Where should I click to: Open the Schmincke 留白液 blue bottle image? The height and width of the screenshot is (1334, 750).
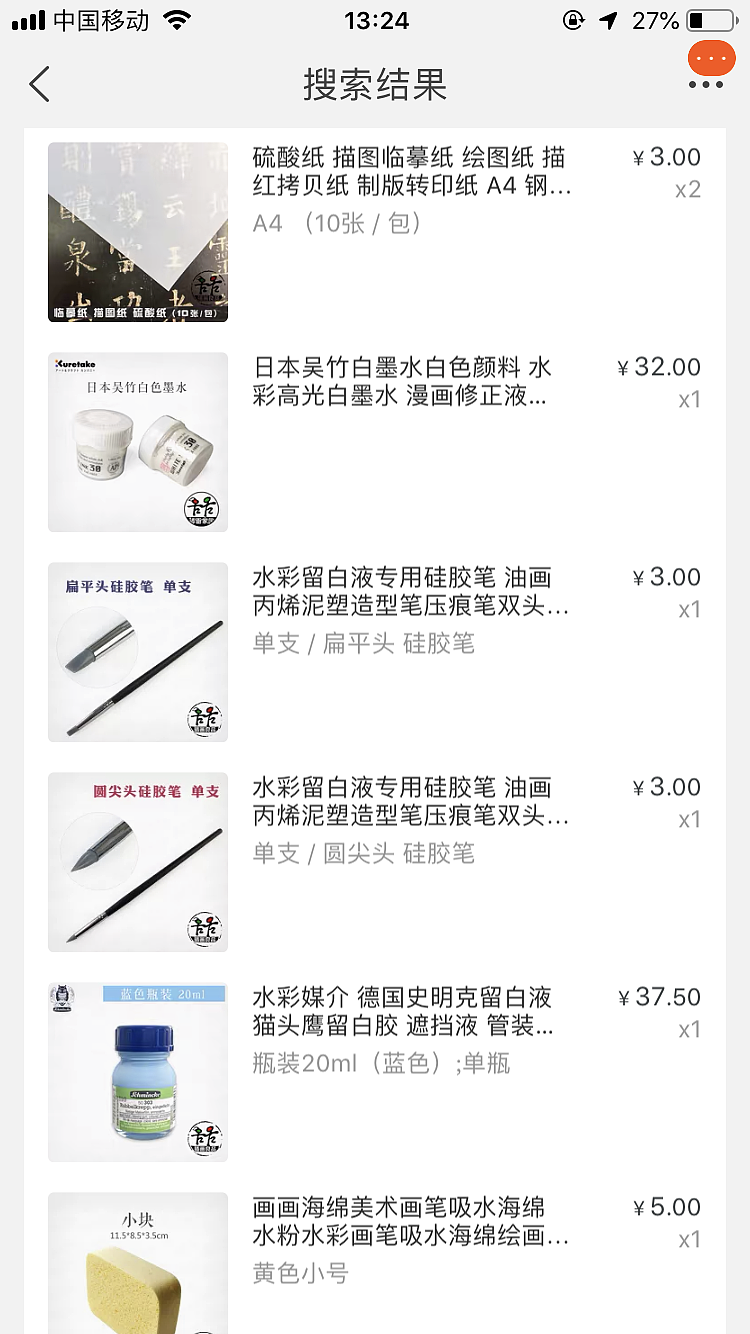137,1071
